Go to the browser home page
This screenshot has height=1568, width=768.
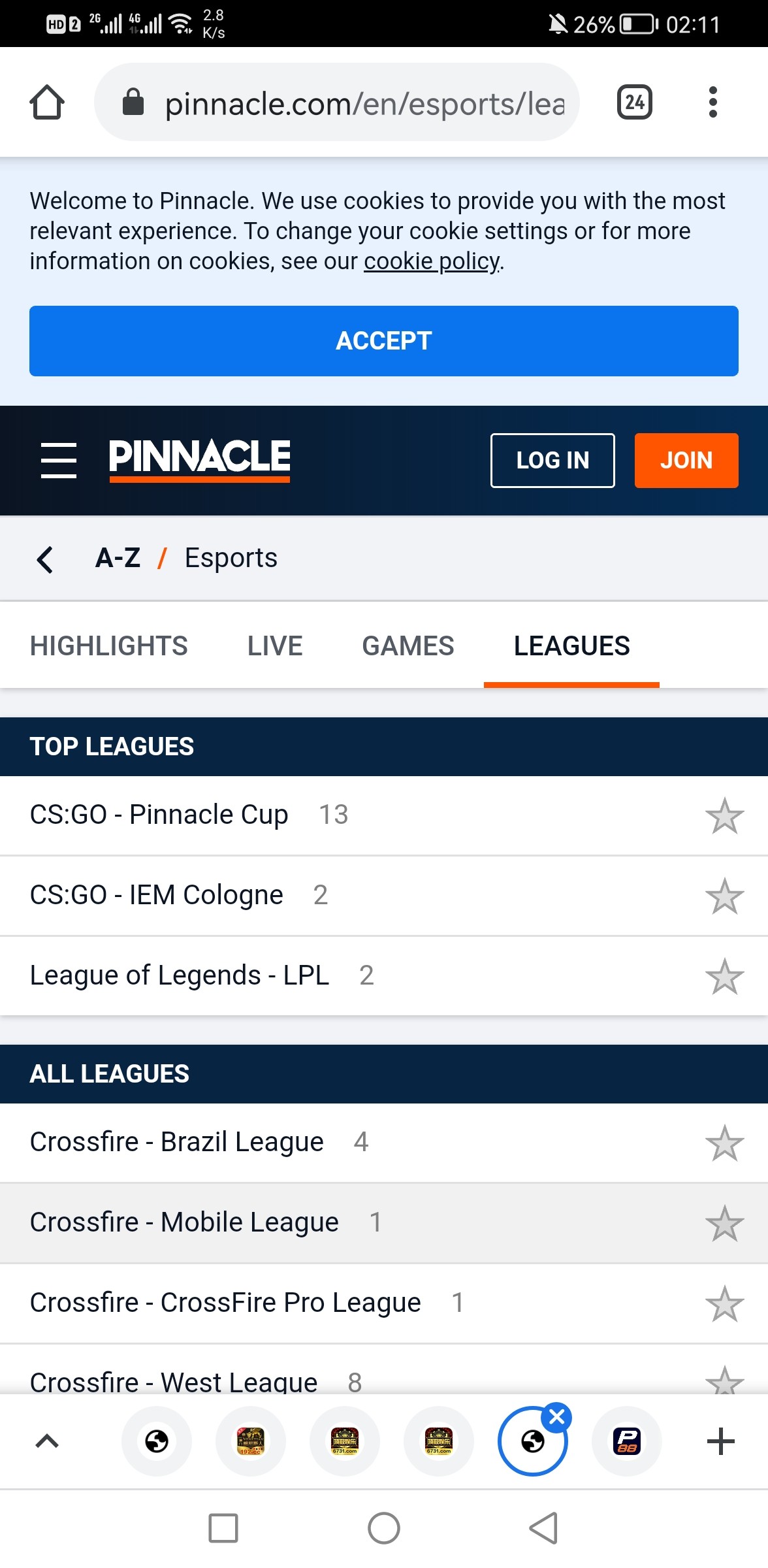[47, 102]
